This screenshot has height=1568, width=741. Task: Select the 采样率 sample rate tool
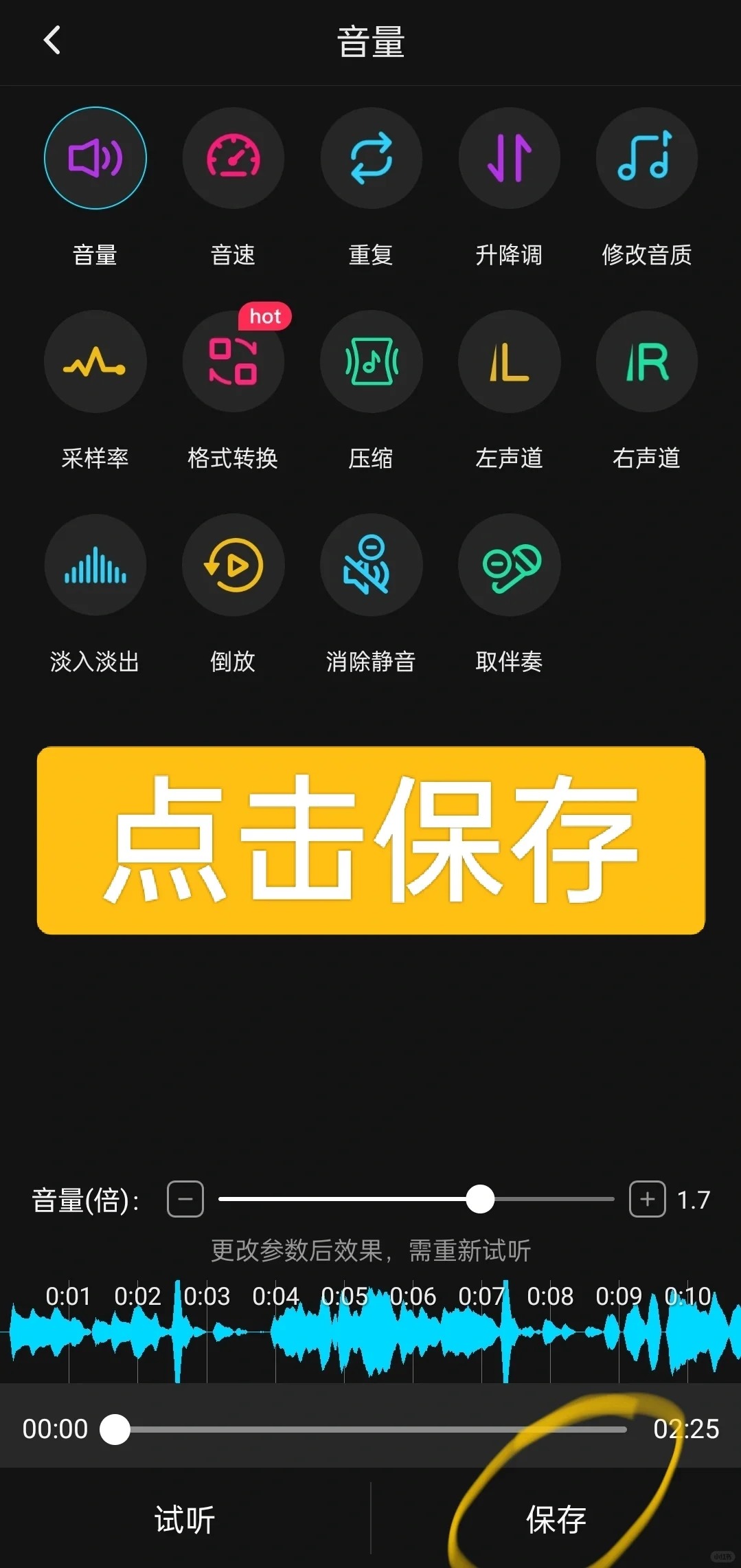[x=95, y=361]
